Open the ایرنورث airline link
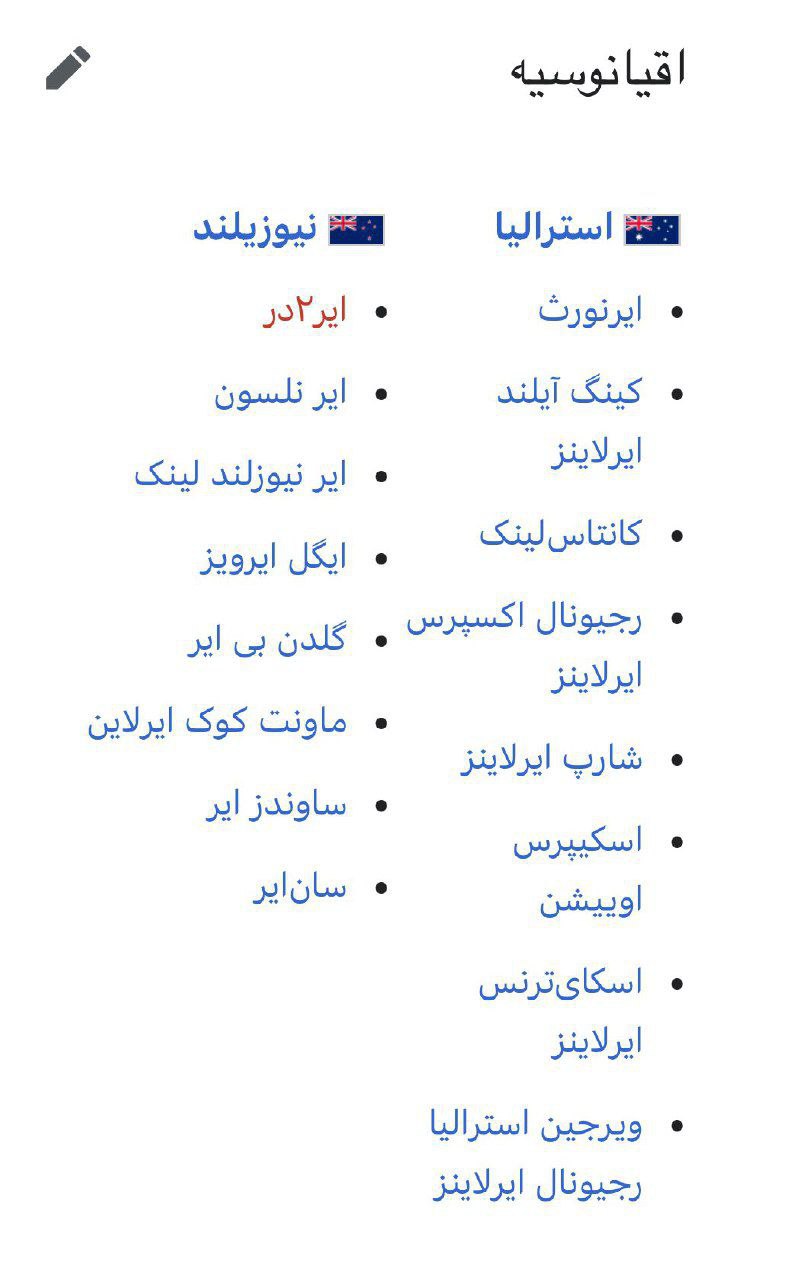802x1280 pixels. (x=590, y=310)
